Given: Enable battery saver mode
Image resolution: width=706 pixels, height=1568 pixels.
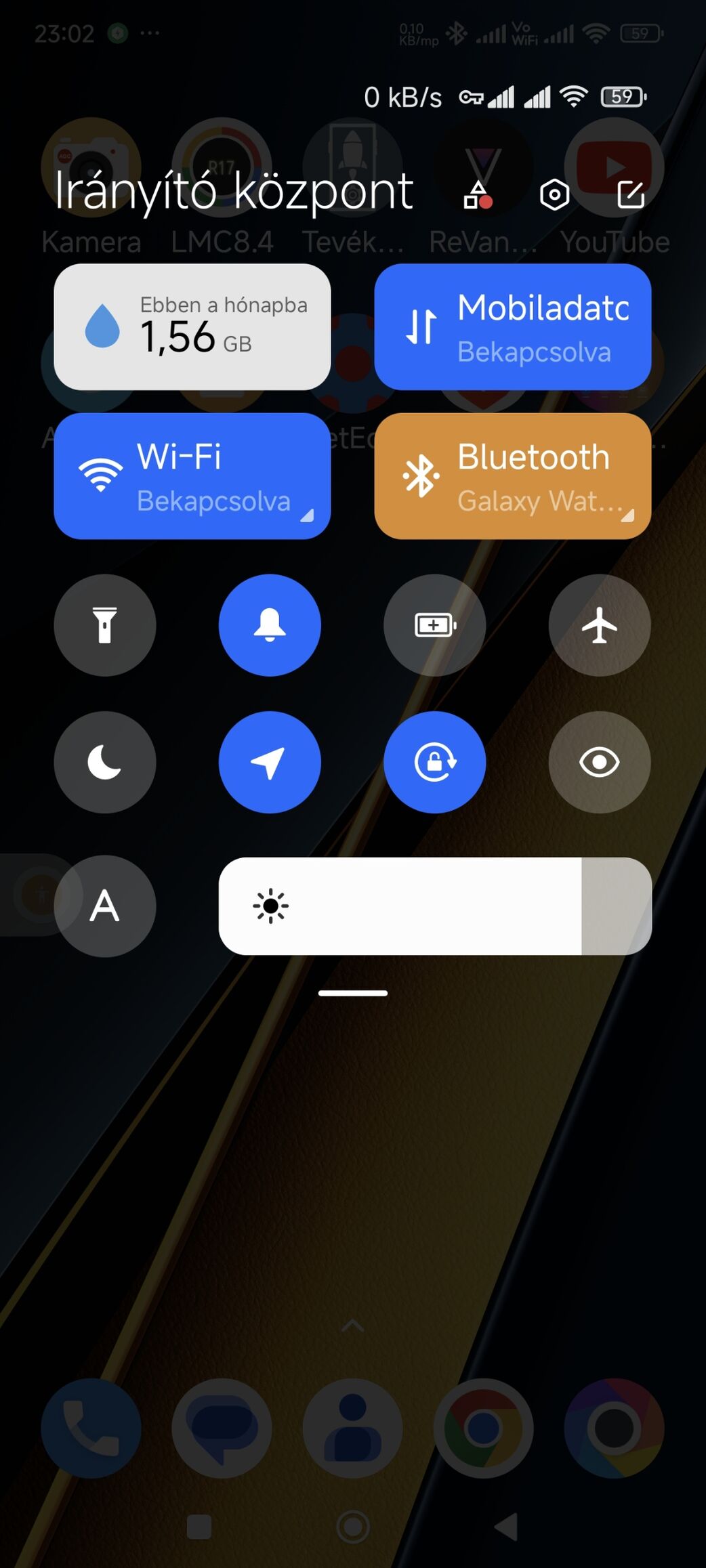Looking at the screenshot, I should click(435, 624).
